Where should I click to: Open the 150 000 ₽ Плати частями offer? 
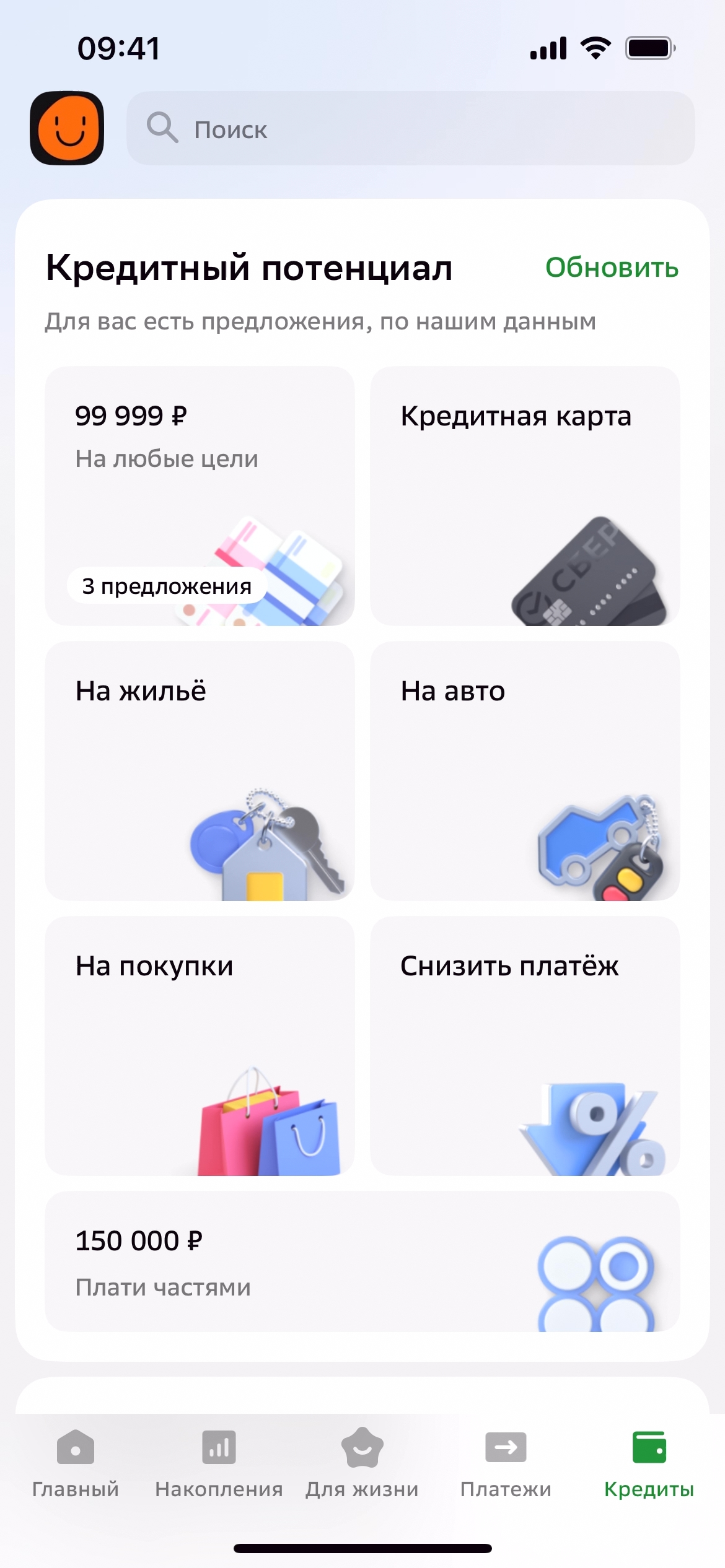(x=362, y=1261)
